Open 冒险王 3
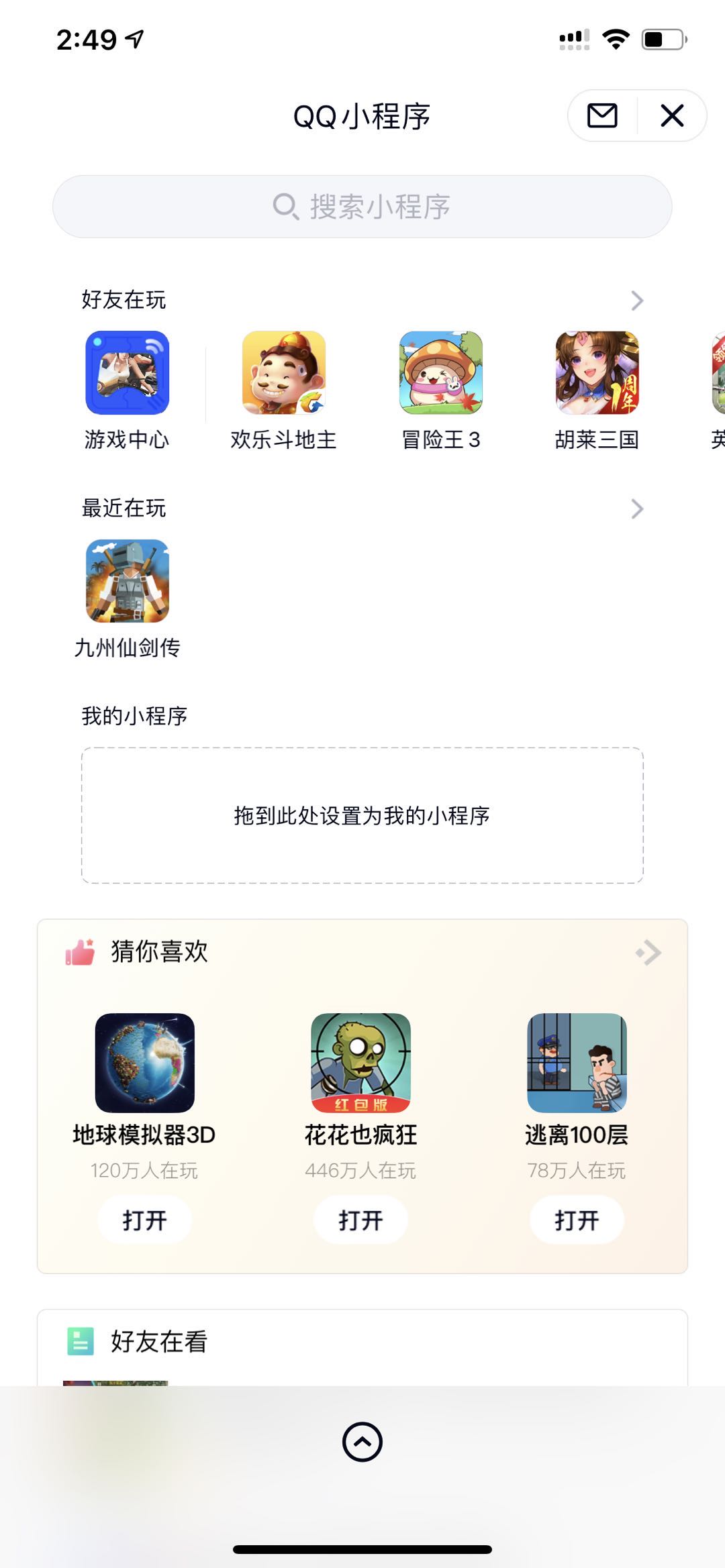Screen dimensions: 725x1568 click(440, 373)
